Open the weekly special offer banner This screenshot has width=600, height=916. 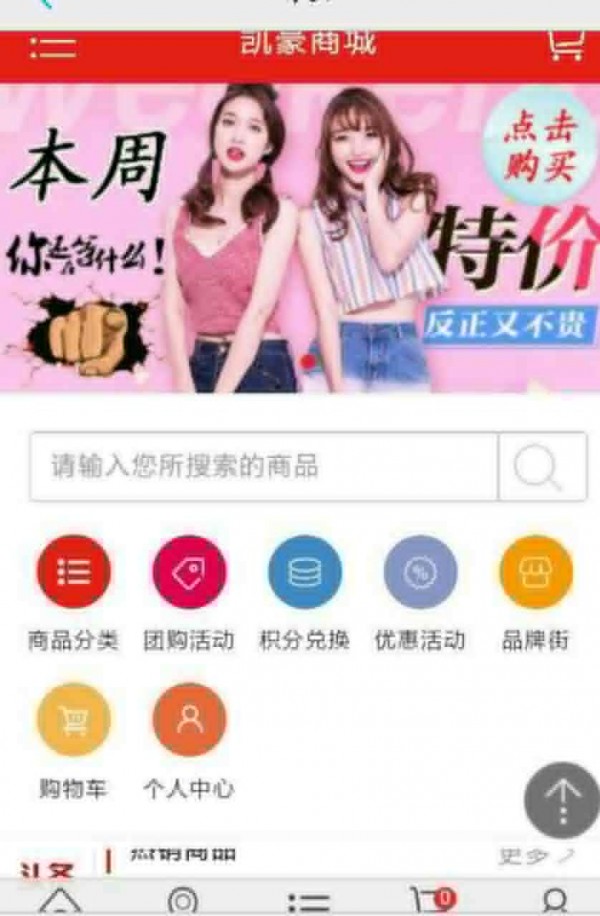[300, 238]
